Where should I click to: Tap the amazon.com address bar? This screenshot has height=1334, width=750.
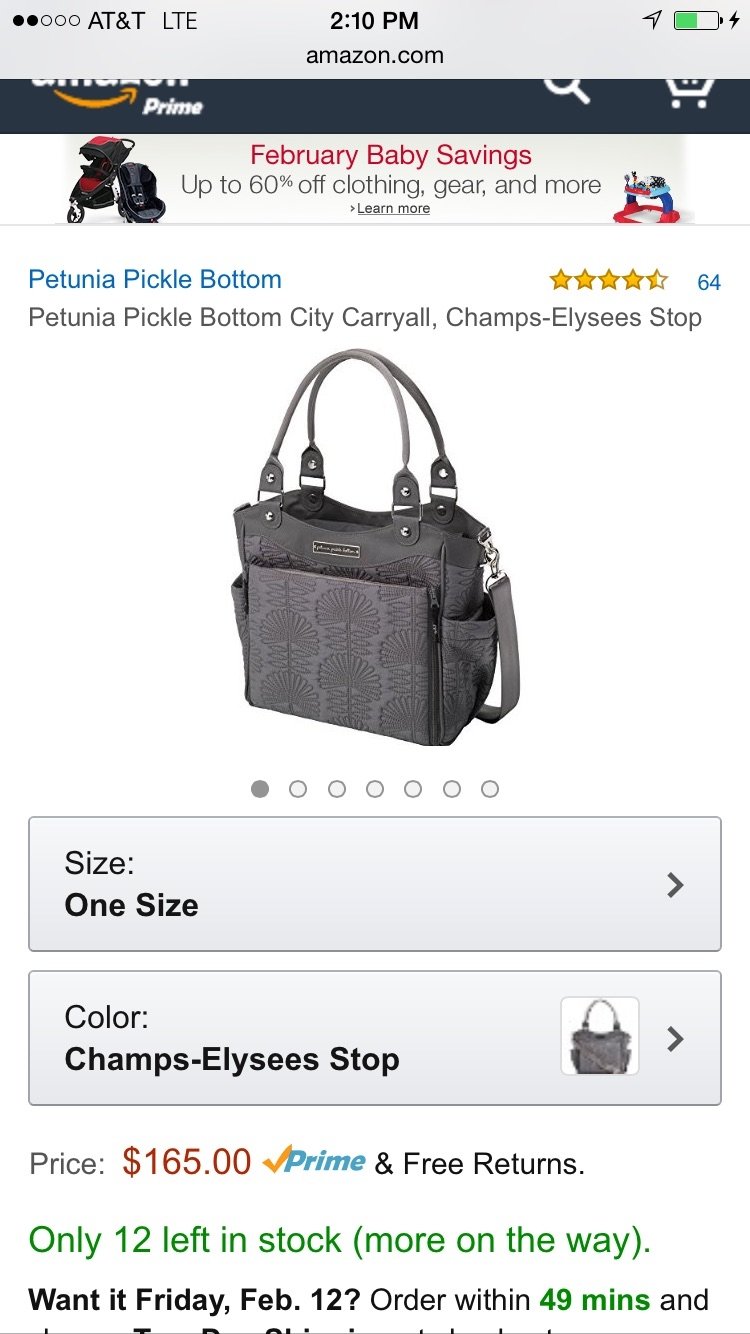pyautogui.click(x=375, y=56)
